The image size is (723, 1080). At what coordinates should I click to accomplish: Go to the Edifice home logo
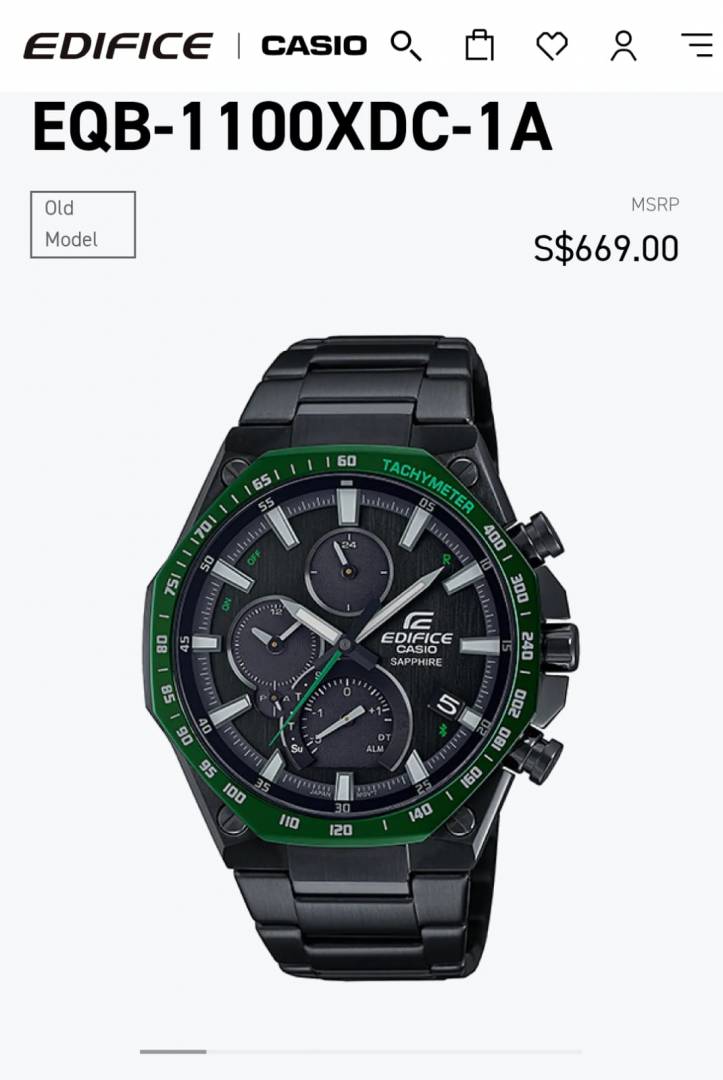coord(118,46)
